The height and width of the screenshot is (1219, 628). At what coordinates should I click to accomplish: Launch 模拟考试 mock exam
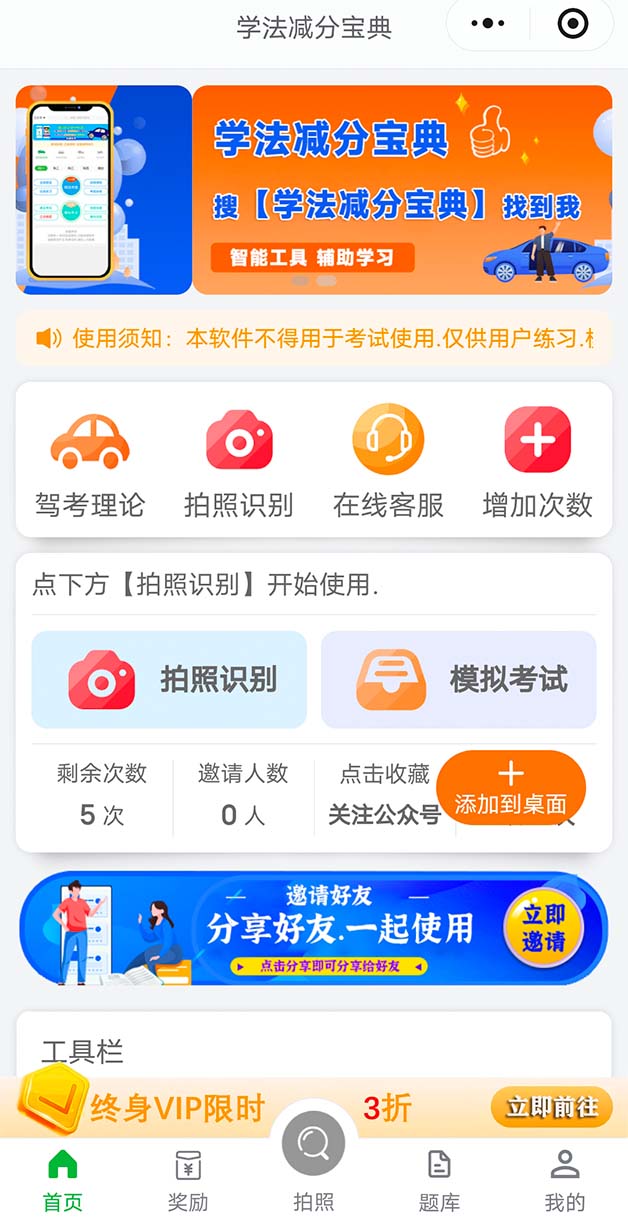(x=458, y=680)
